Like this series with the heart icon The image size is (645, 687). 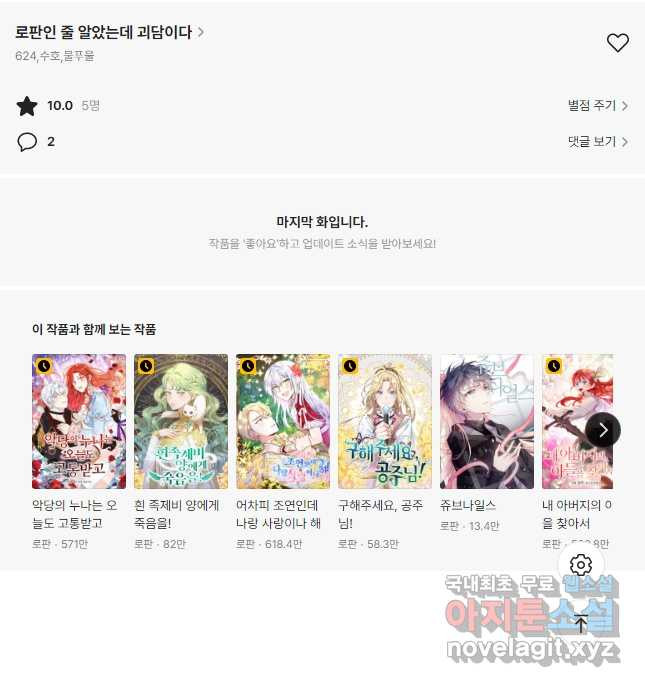[617, 43]
